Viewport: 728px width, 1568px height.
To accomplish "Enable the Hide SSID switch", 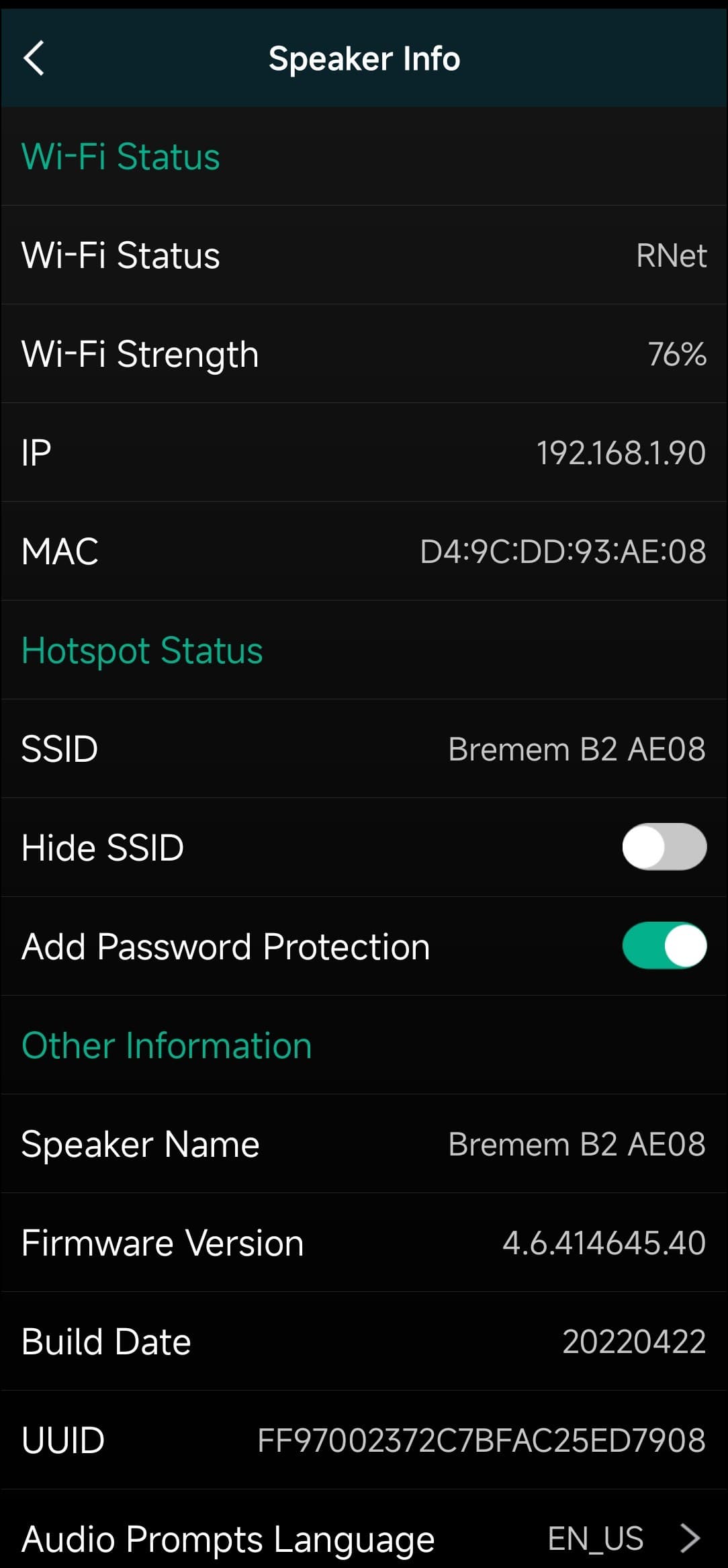I will click(664, 846).
